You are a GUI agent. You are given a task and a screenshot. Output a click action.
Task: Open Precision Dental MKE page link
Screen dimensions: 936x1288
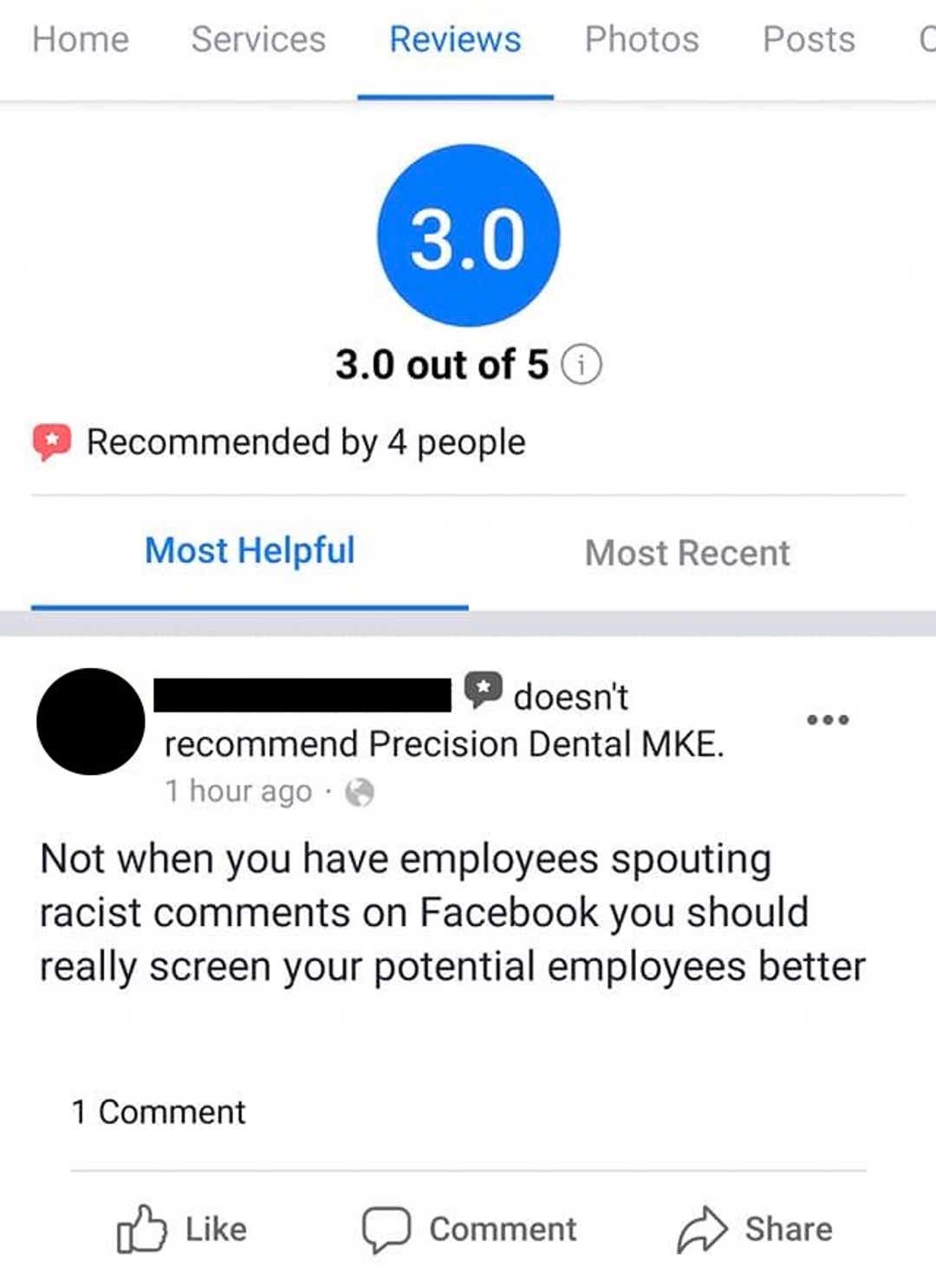pyautogui.click(x=545, y=745)
